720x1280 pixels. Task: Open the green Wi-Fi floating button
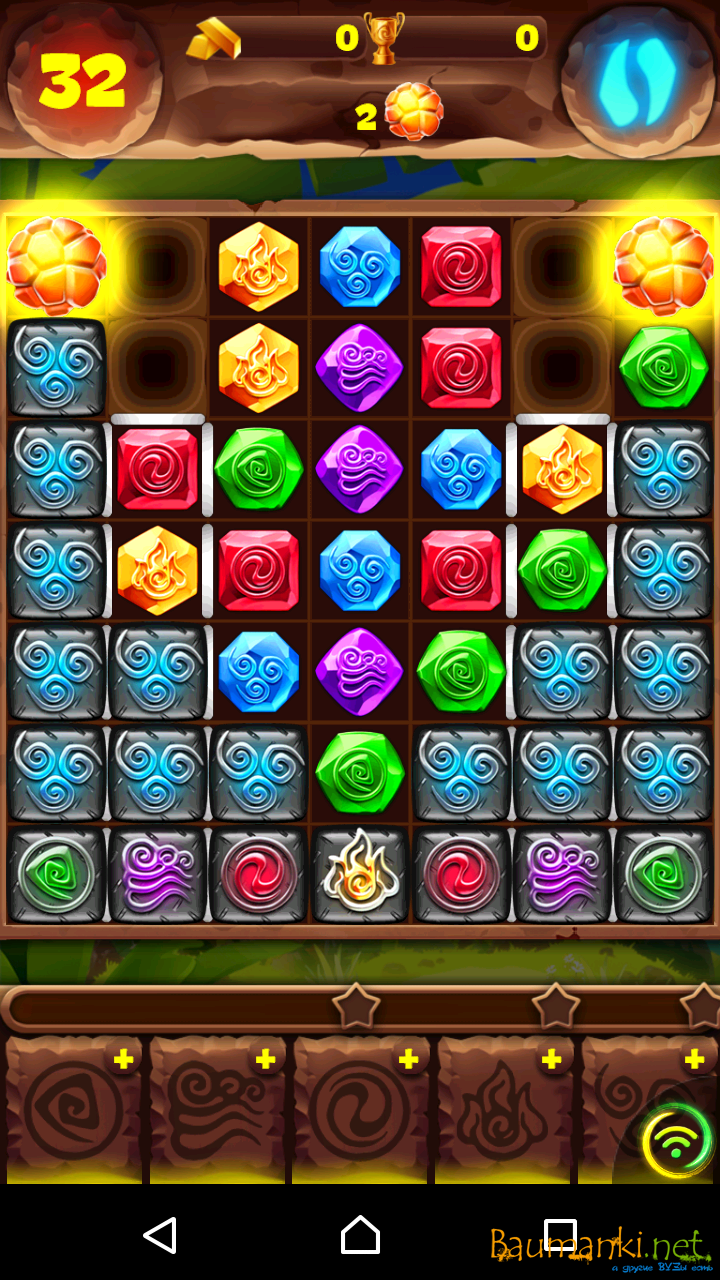click(x=677, y=1139)
